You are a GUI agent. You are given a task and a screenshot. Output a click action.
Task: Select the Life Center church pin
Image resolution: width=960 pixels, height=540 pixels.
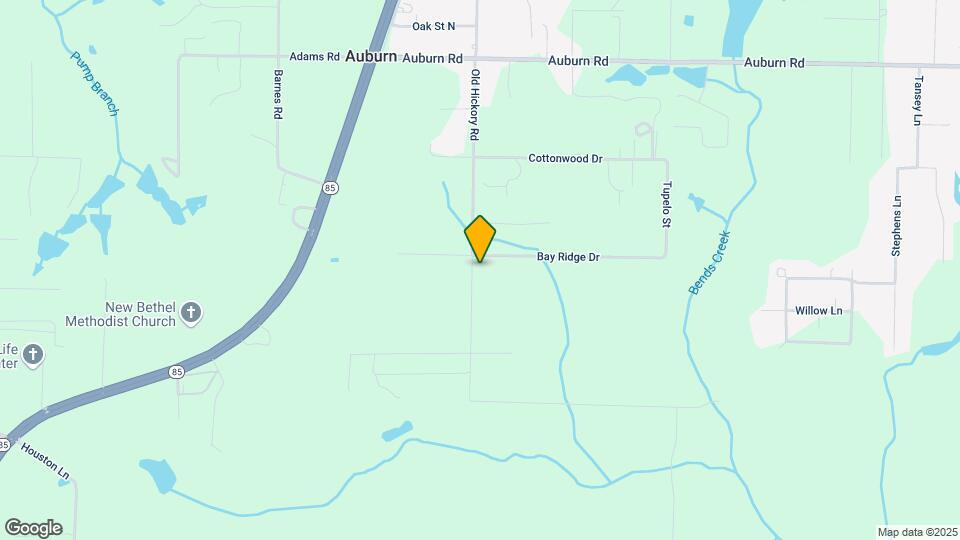(x=33, y=355)
